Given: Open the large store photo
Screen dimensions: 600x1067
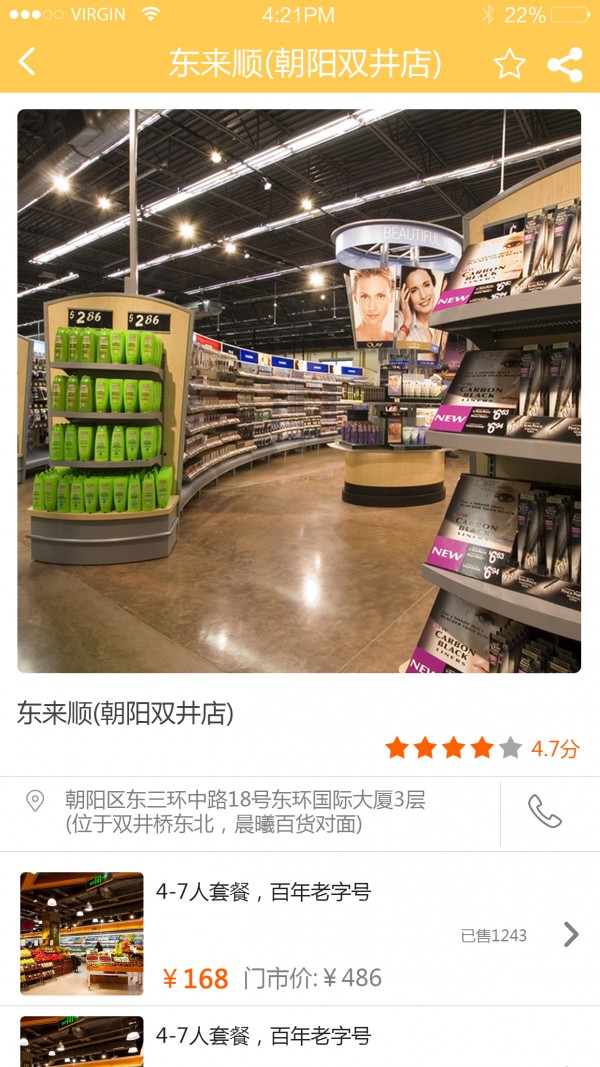Looking at the screenshot, I should click(299, 390).
